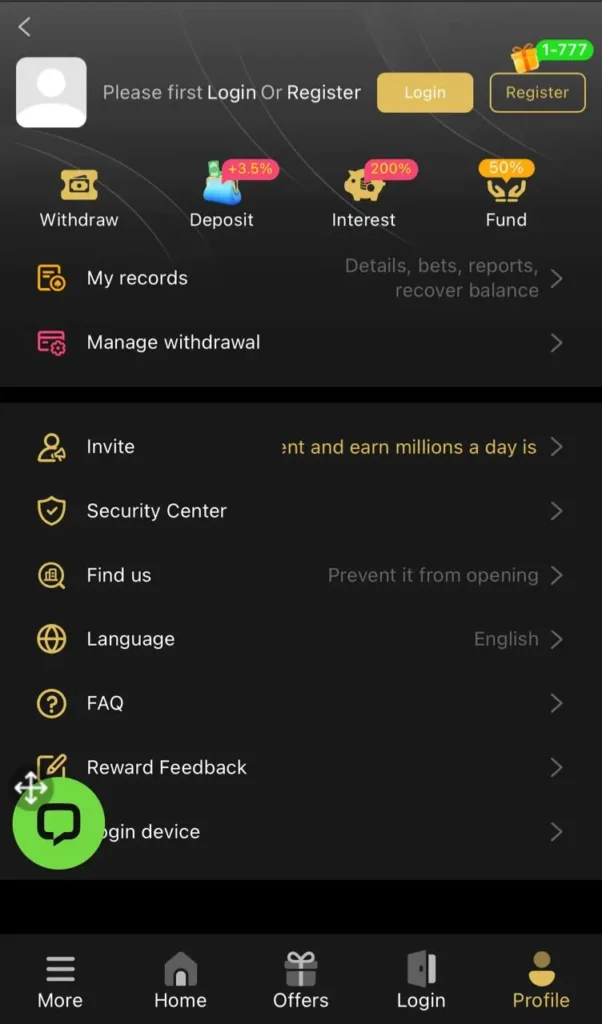This screenshot has height=1024, width=602.
Task: Open Manage withdrawal
Action: [300, 342]
